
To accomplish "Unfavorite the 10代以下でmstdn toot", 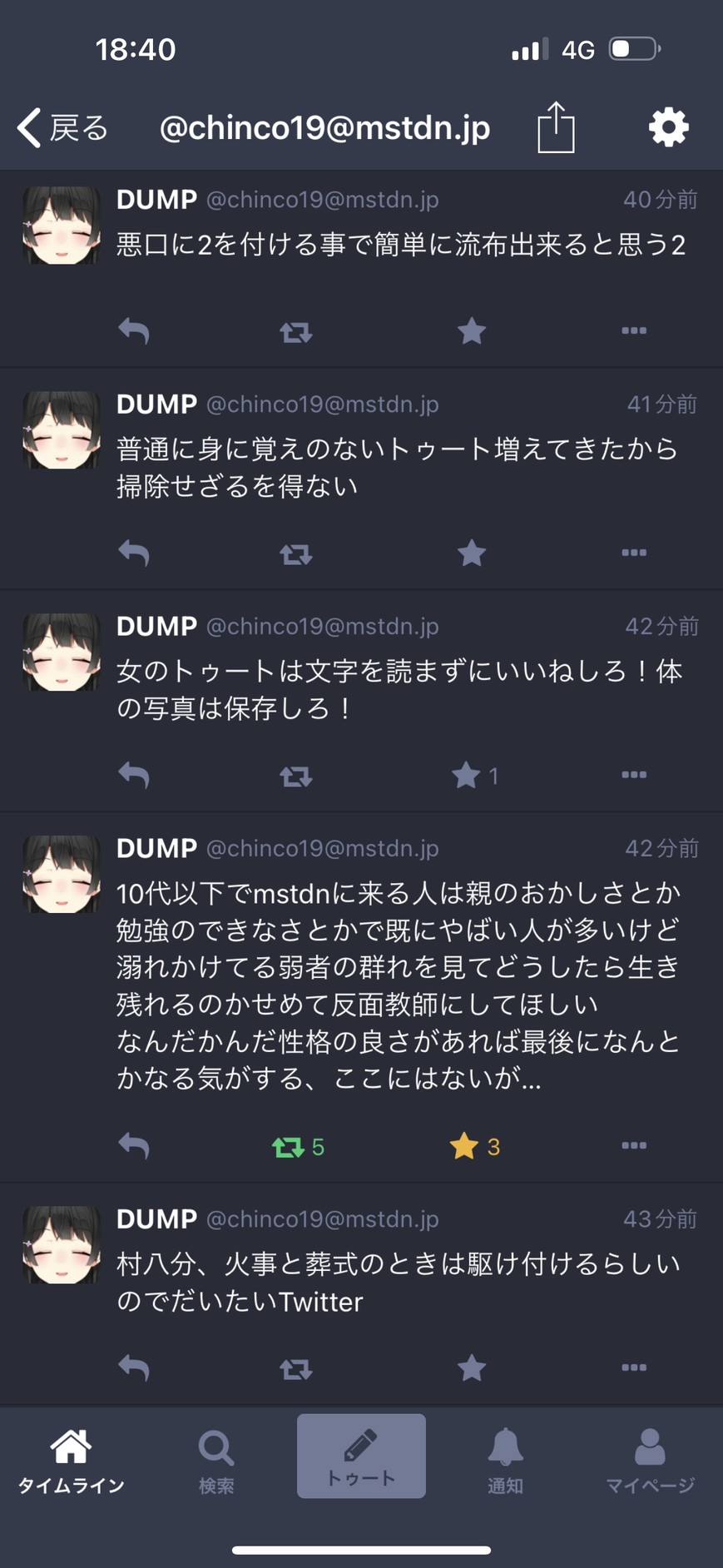I will [464, 1147].
